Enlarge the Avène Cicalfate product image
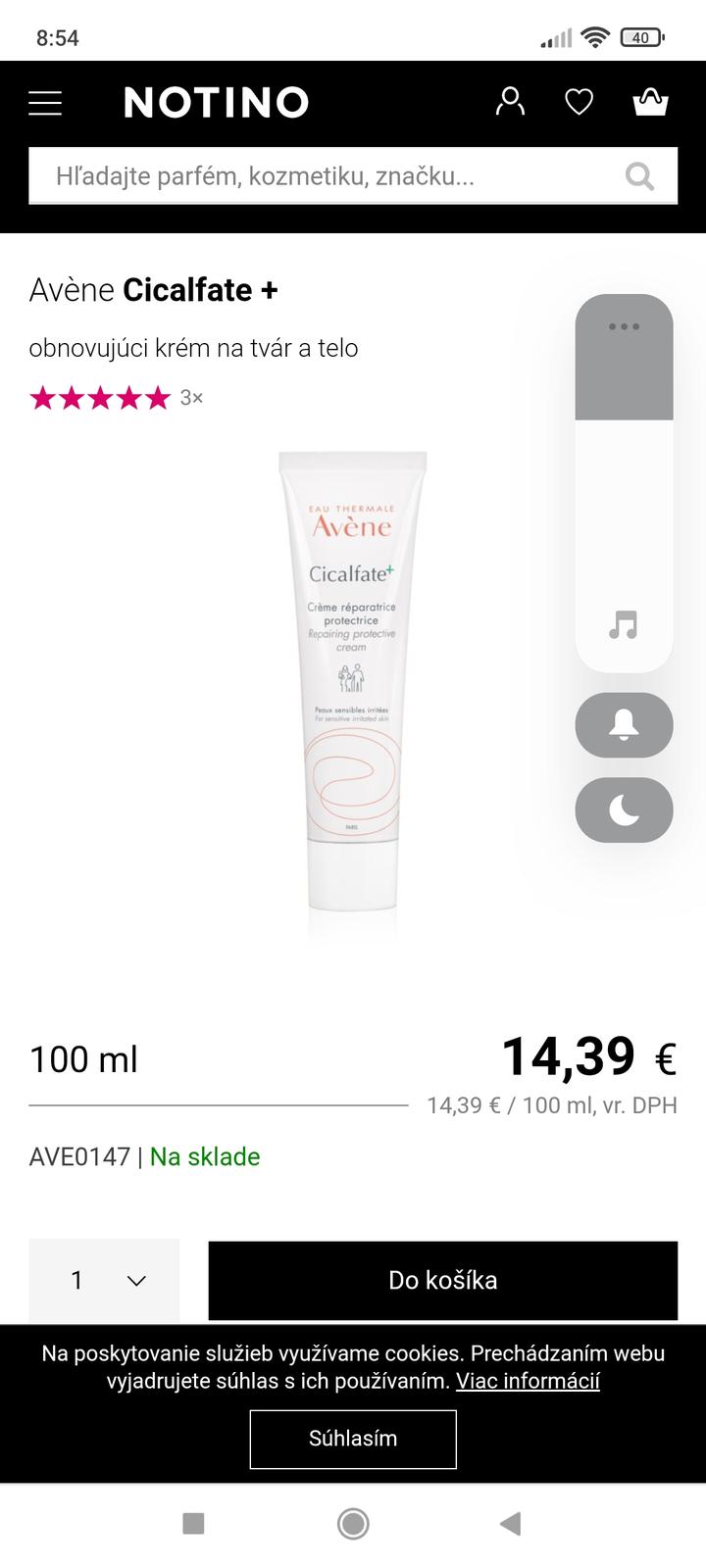This screenshot has width=706, height=1568. point(353,686)
